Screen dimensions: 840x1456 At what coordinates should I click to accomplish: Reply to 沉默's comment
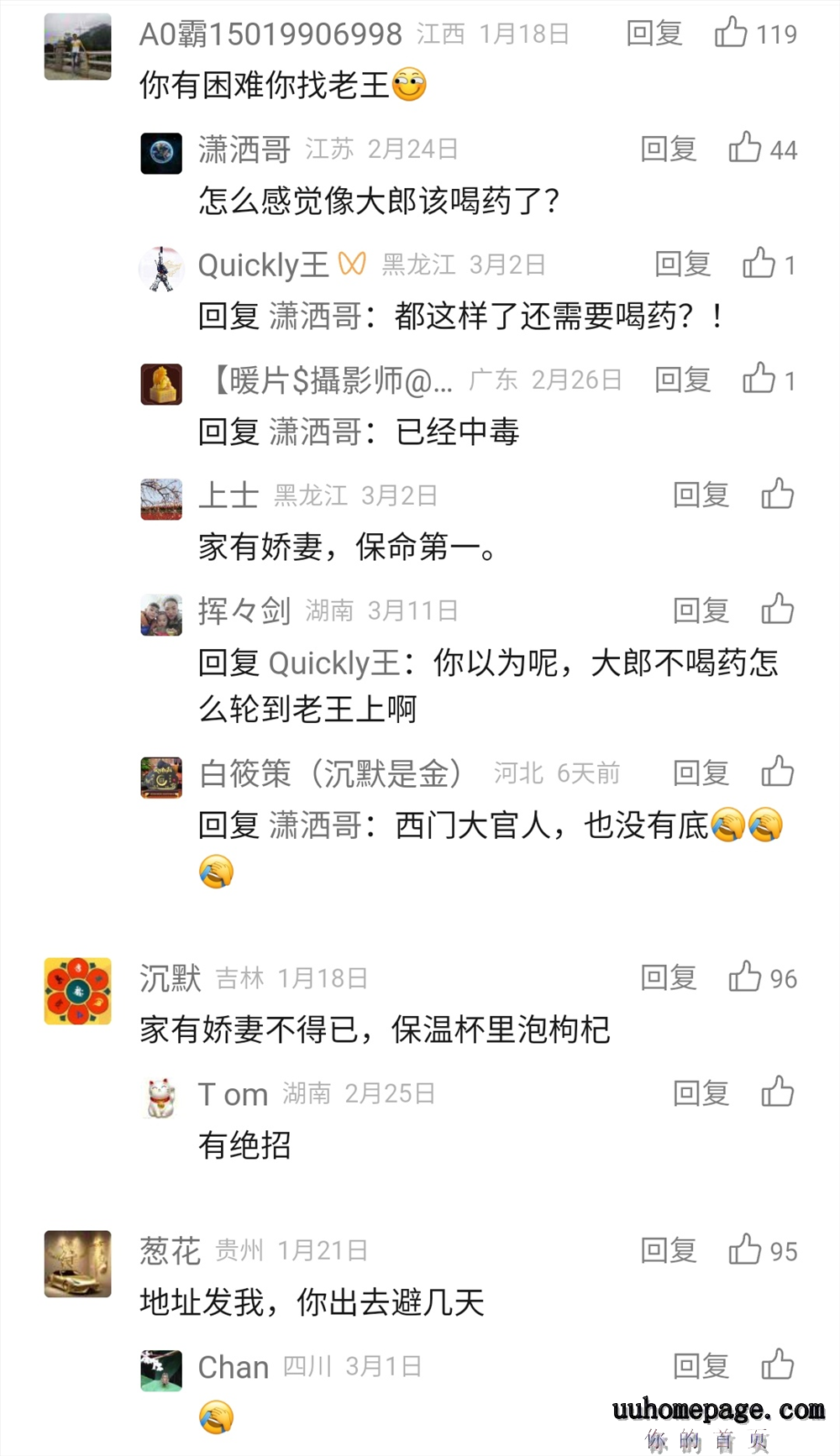coord(668,977)
